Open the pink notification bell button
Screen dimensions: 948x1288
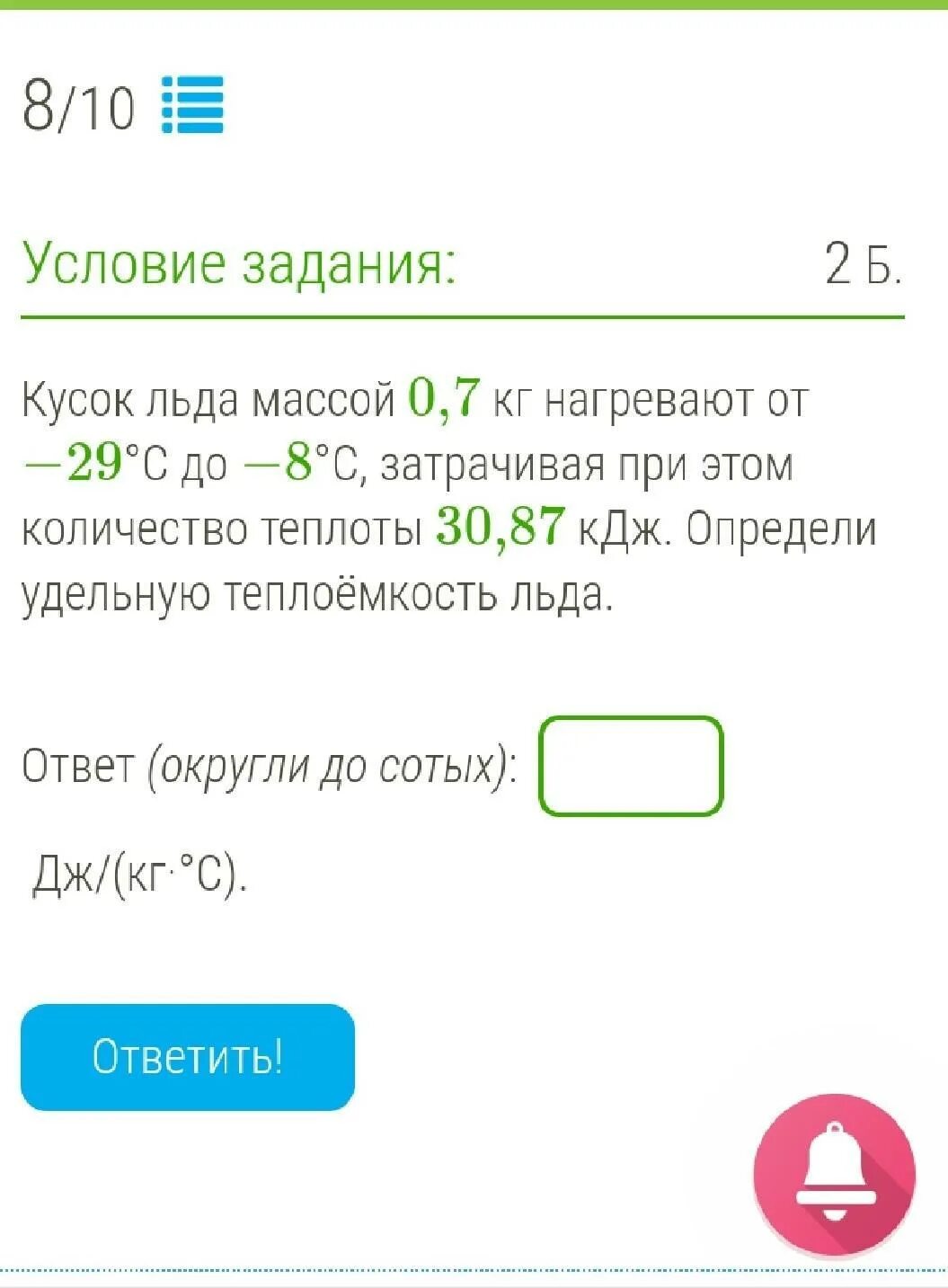[x=834, y=1175]
